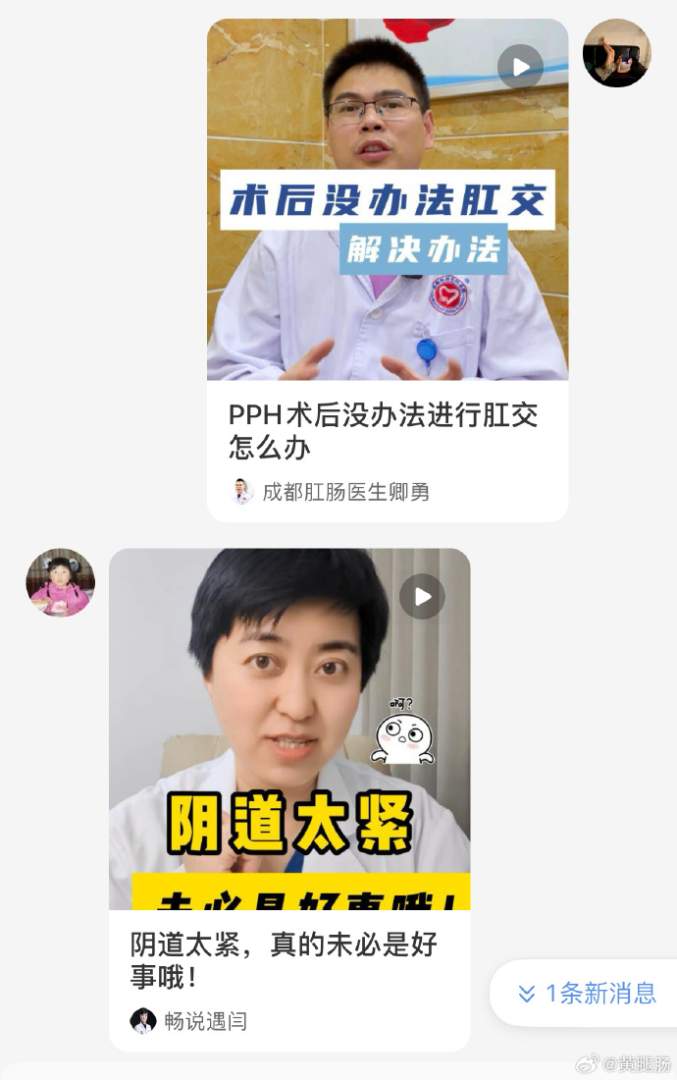View the profile avatar beside the 畅说遇闫 card
This screenshot has height=1080, width=677.
pos(60,582)
